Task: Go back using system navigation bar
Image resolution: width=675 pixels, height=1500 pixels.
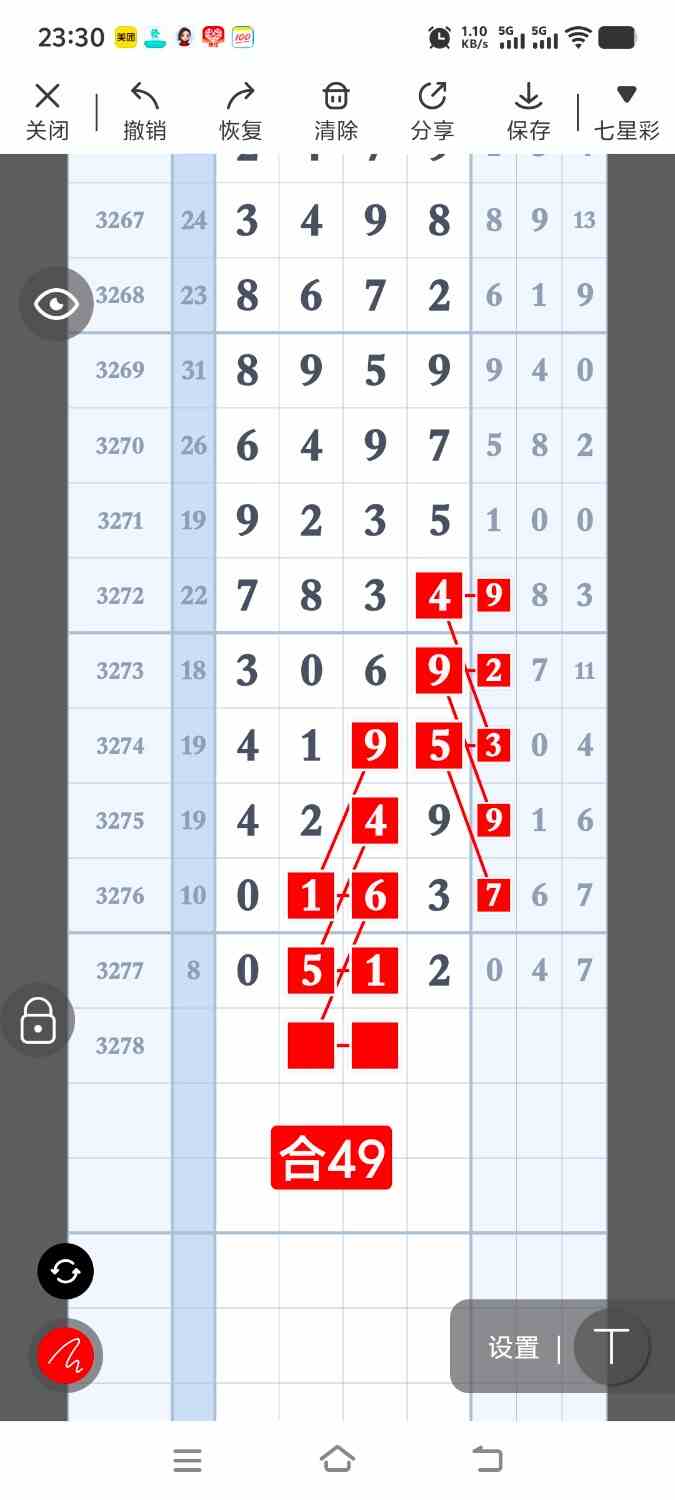Action: click(488, 1460)
